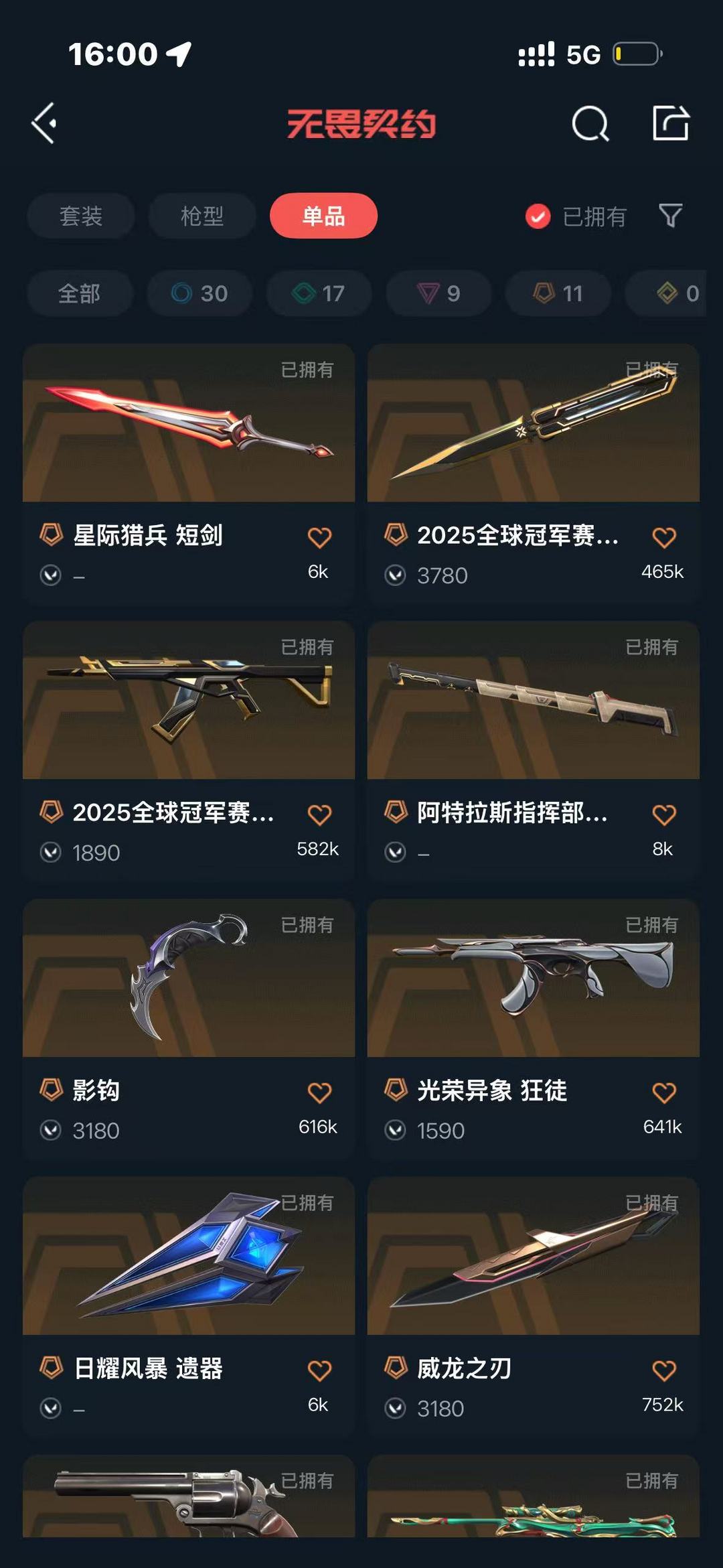Filter by the blue tier chip 30
Screen dimensions: 723x1568
point(199,293)
